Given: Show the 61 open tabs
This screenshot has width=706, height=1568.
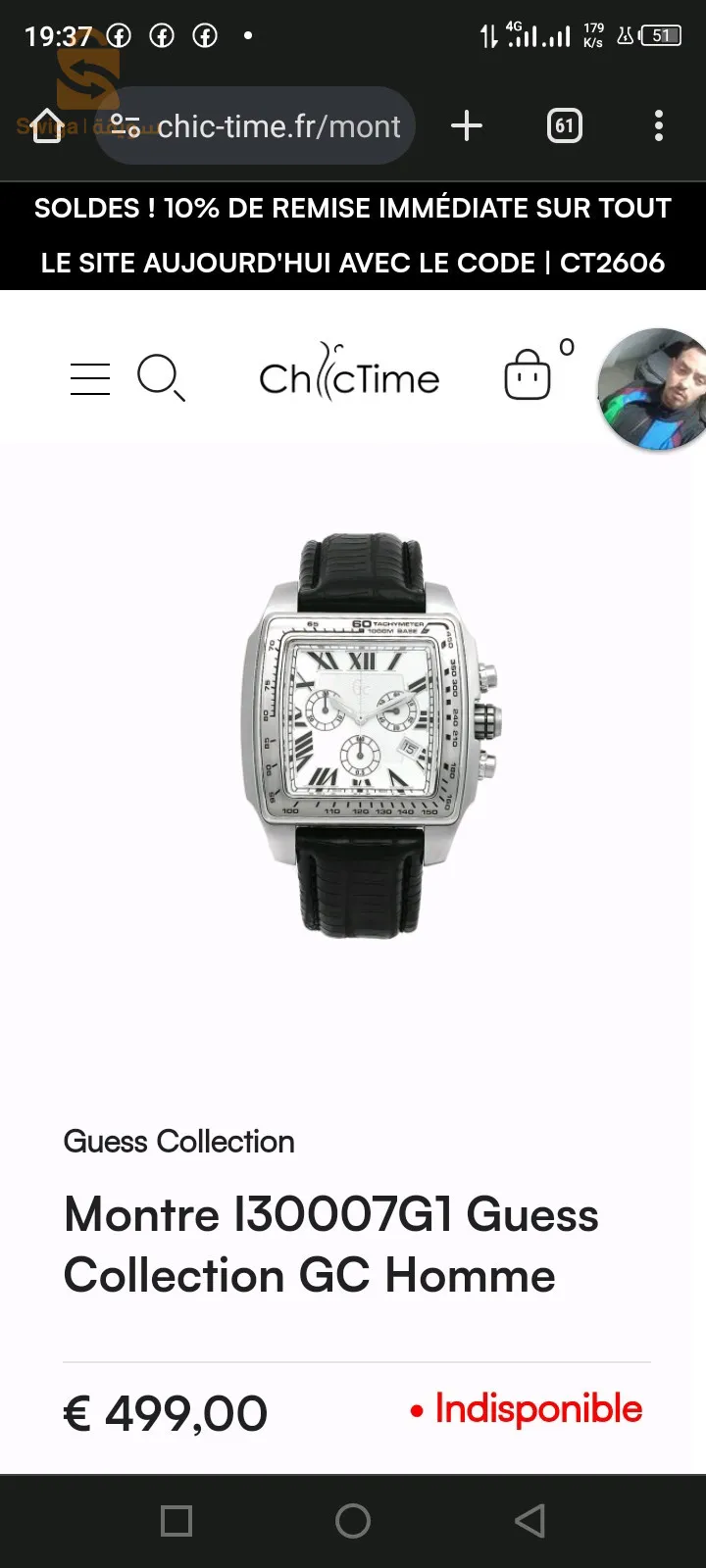Looking at the screenshot, I should click(x=564, y=125).
